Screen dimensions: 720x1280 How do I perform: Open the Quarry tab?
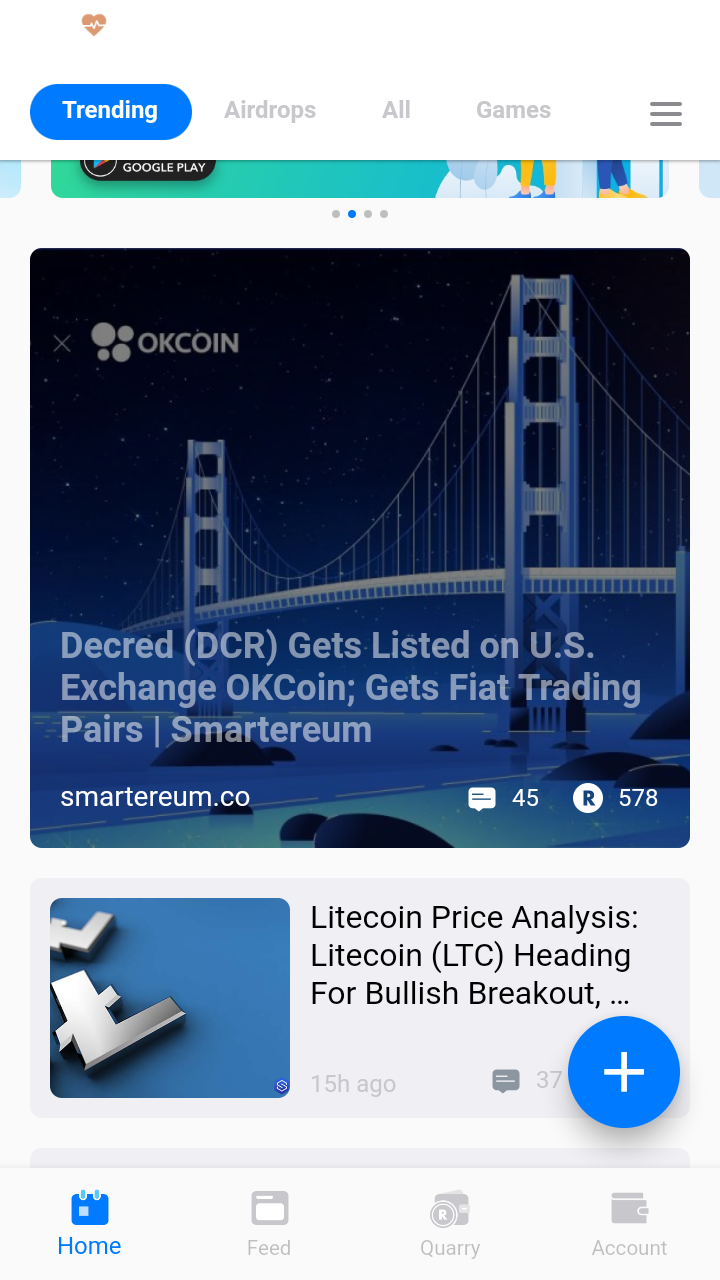click(x=450, y=1224)
